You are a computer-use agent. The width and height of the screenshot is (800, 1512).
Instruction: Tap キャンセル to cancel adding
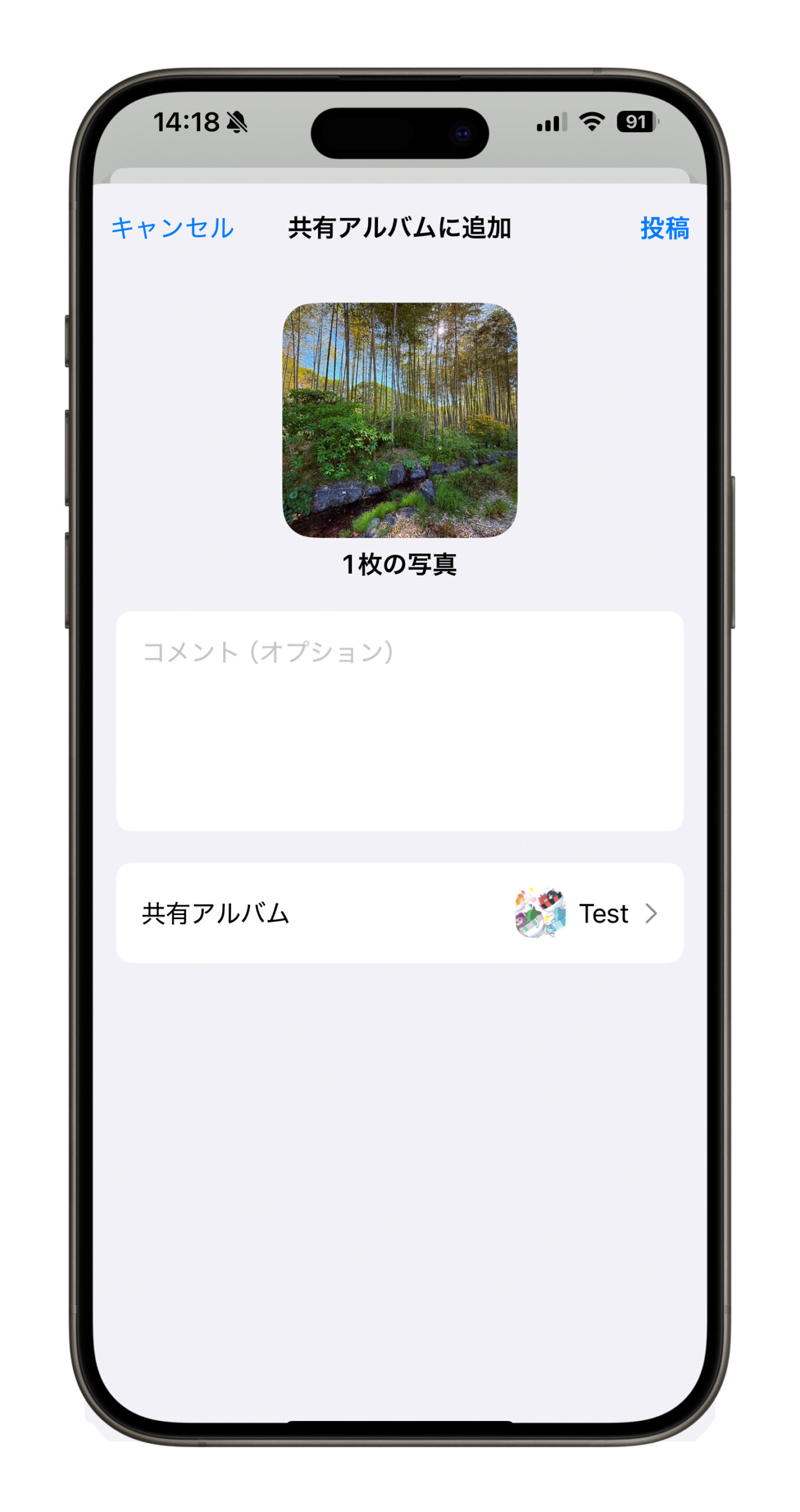point(172,228)
